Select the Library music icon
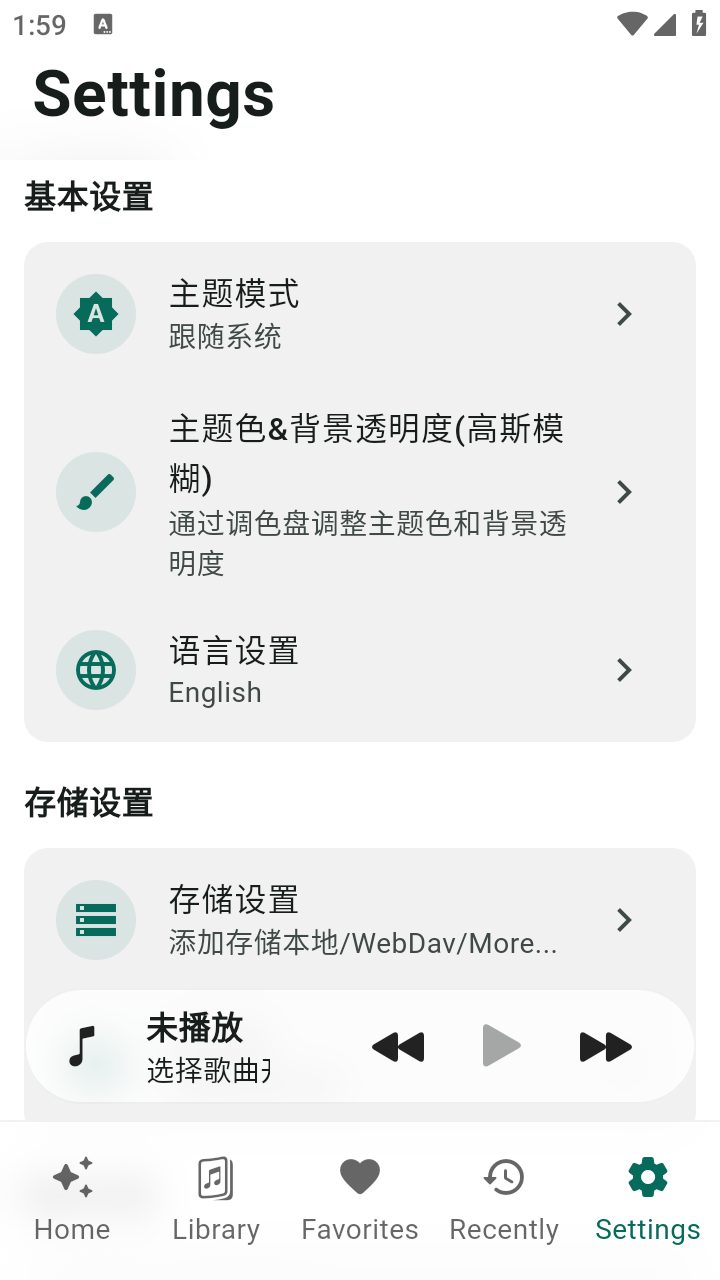Screen dimensions: 720x1280 (x=215, y=1177)
